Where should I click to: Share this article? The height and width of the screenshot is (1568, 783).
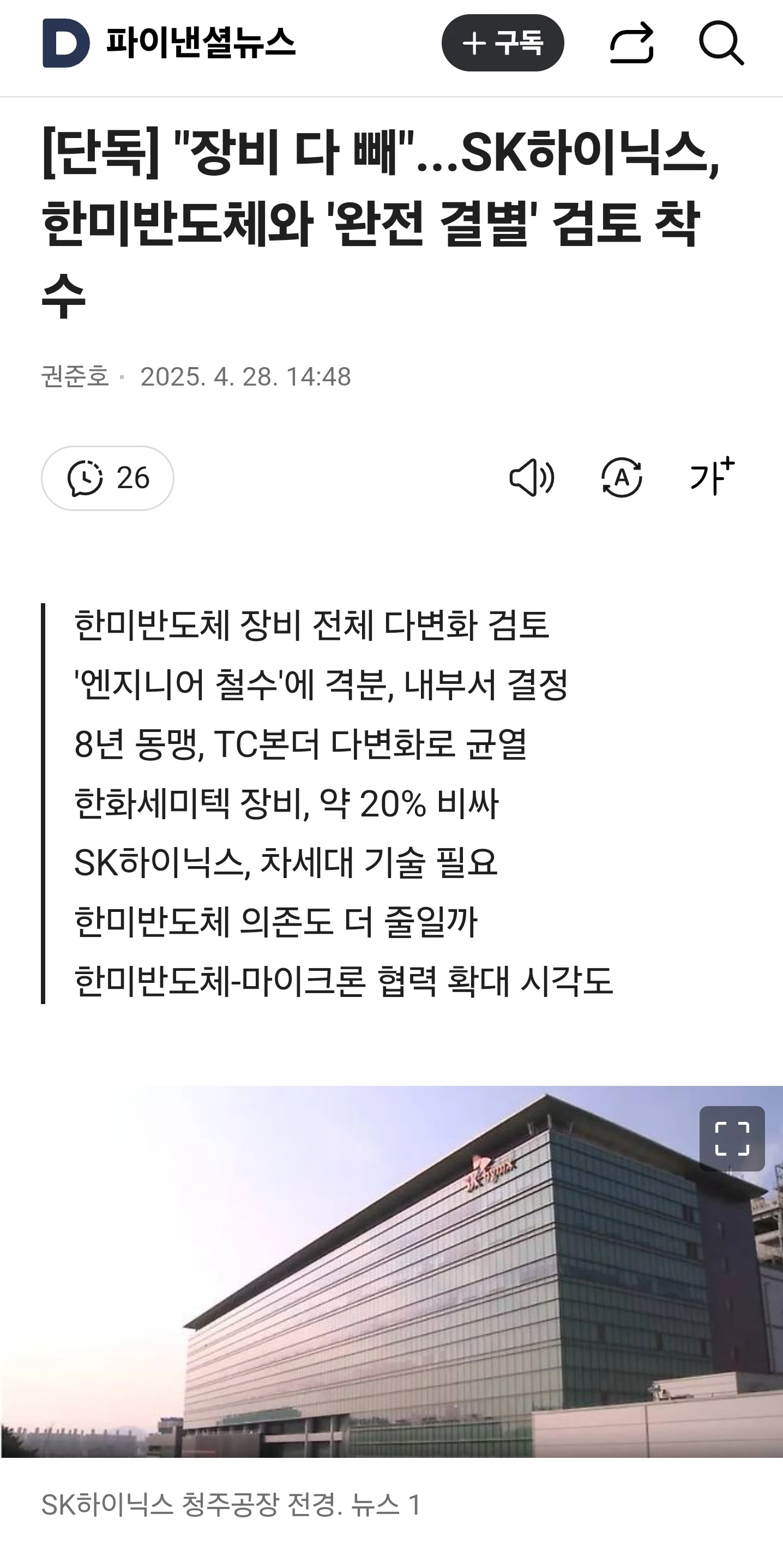pos(631,43)
